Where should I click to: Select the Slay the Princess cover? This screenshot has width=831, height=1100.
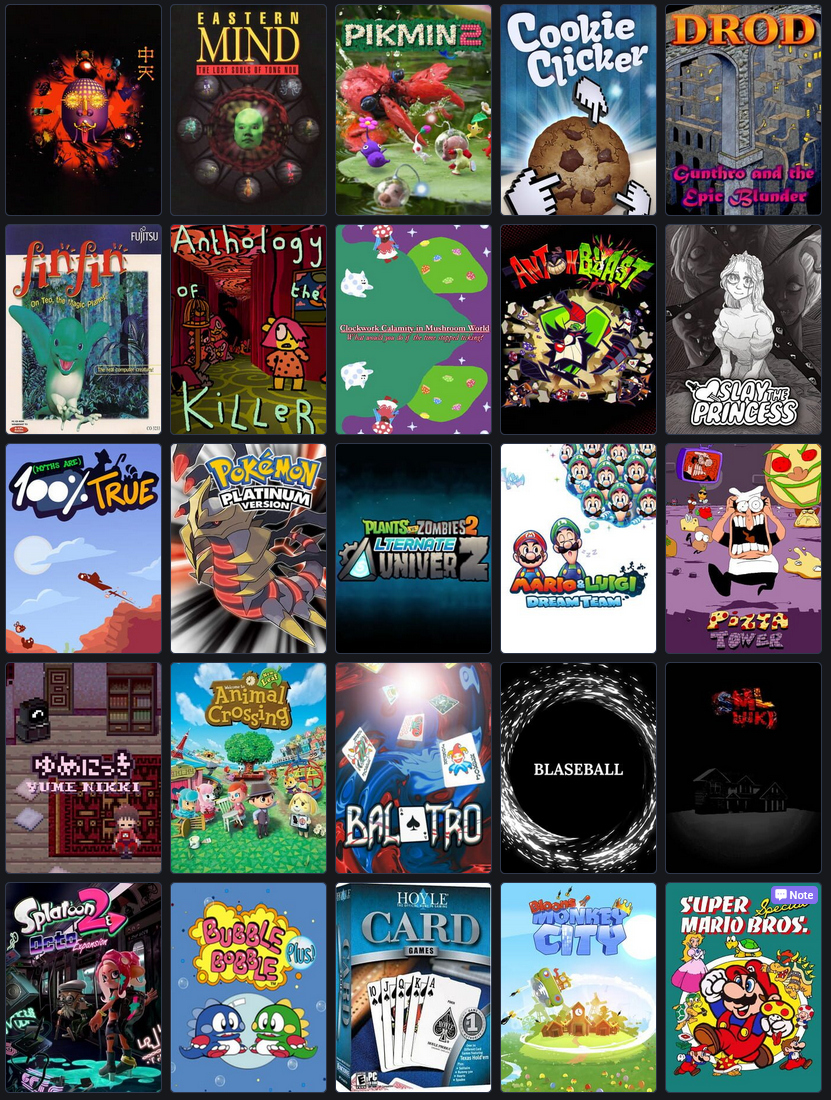pyautogui.click(x=743, y=329)
